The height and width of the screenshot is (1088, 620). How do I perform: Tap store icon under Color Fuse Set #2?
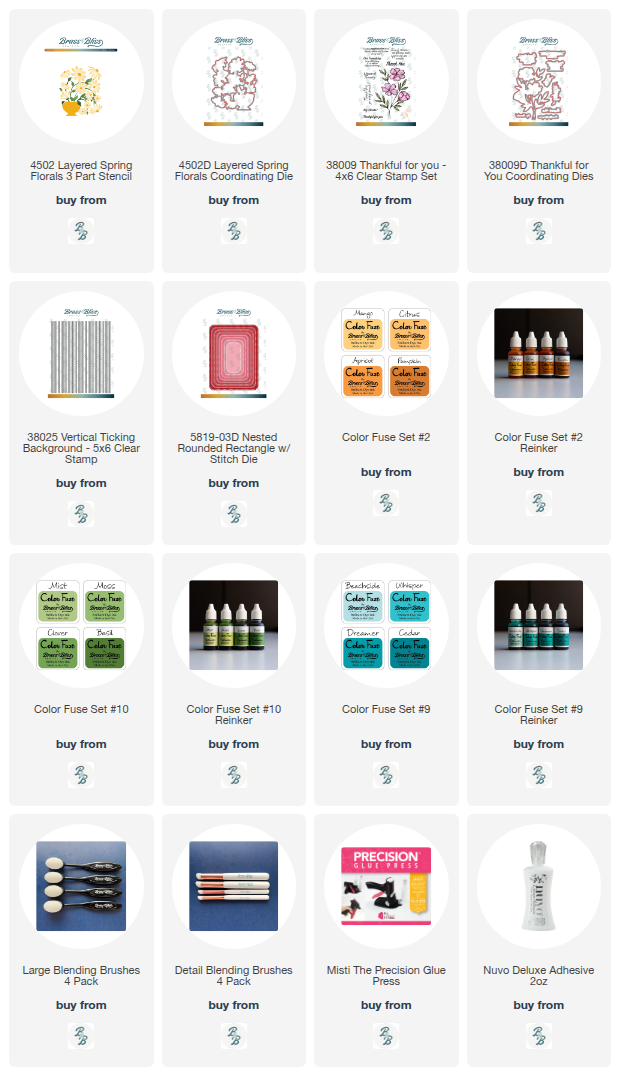click(386, 504)
